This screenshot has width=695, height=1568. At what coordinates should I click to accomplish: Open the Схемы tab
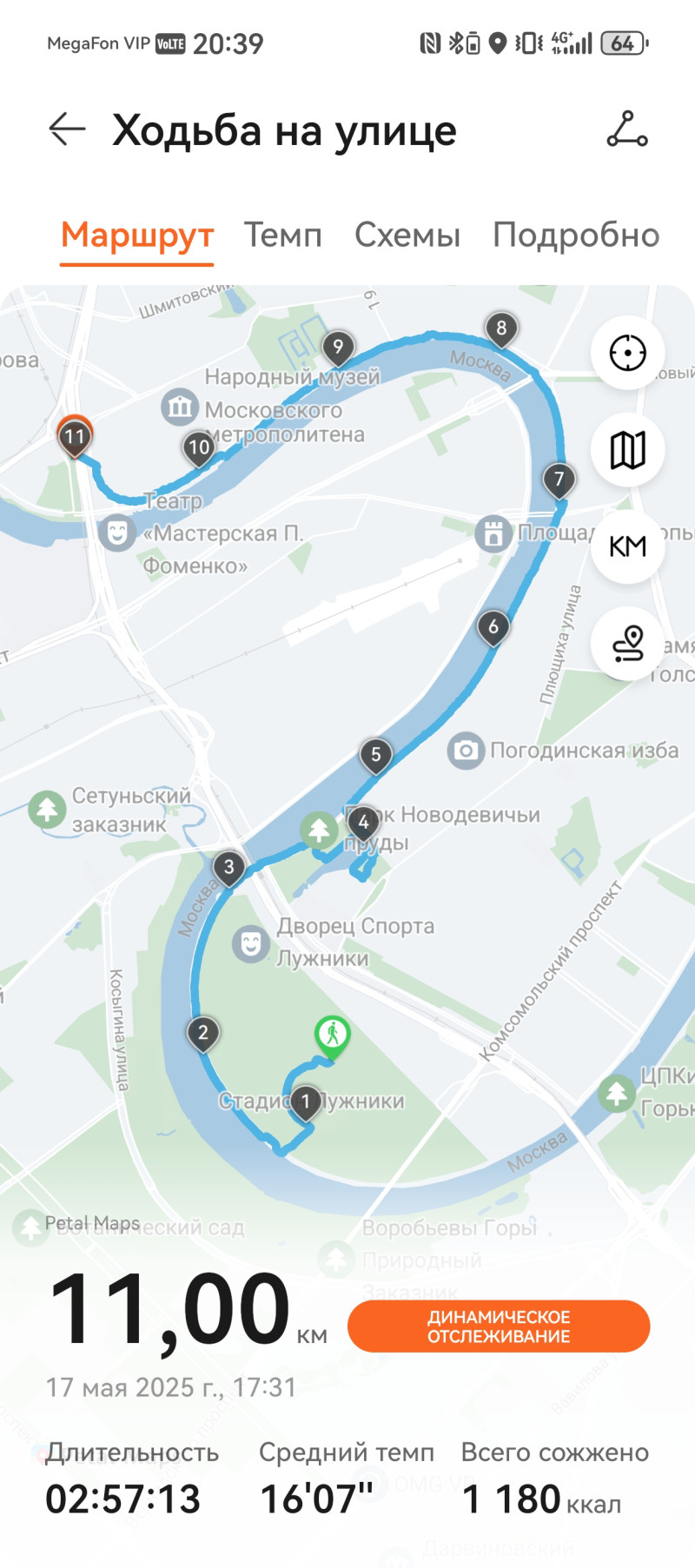(x=407, y=235)
